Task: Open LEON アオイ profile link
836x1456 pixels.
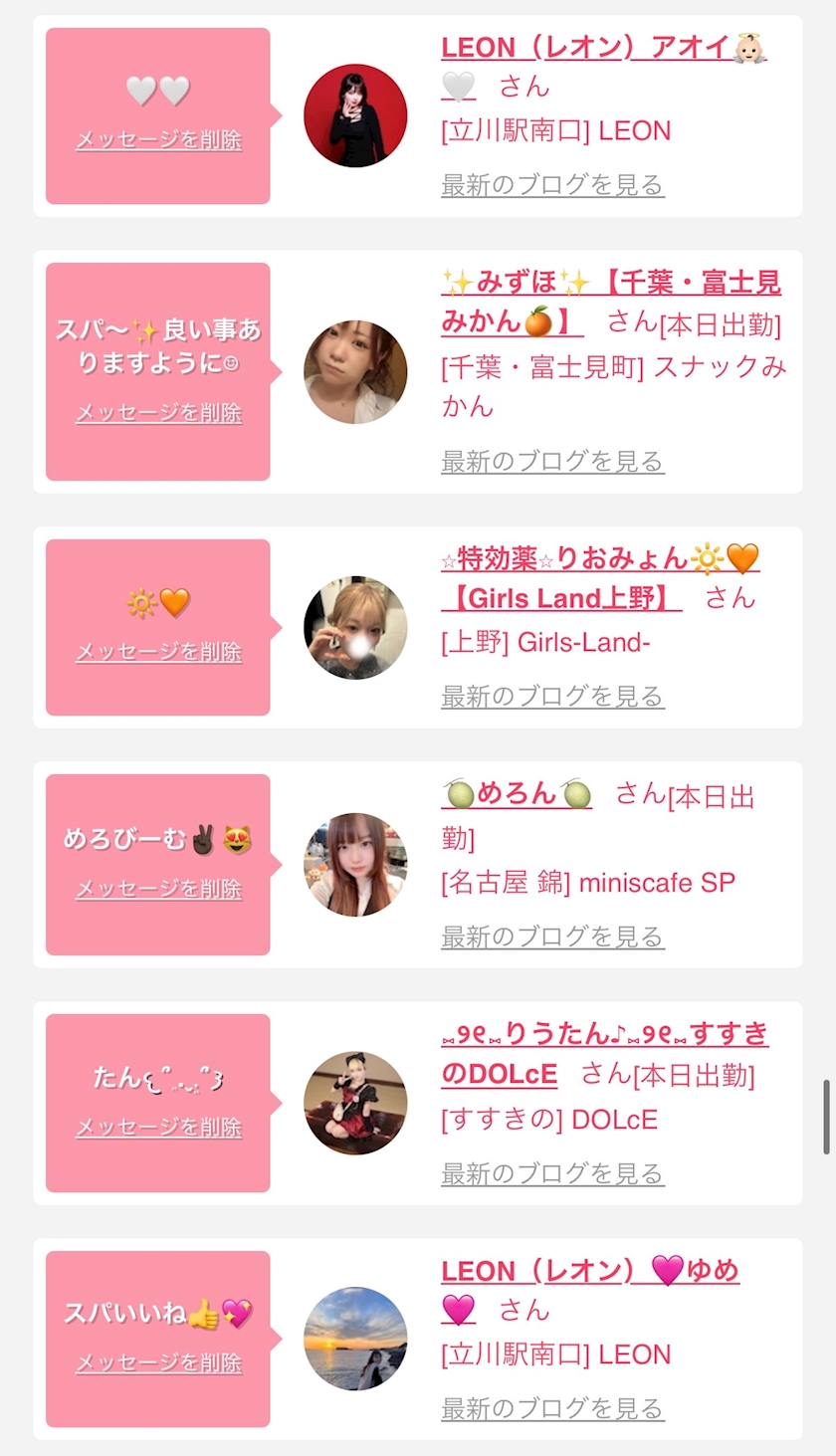Action: [585, 48]
